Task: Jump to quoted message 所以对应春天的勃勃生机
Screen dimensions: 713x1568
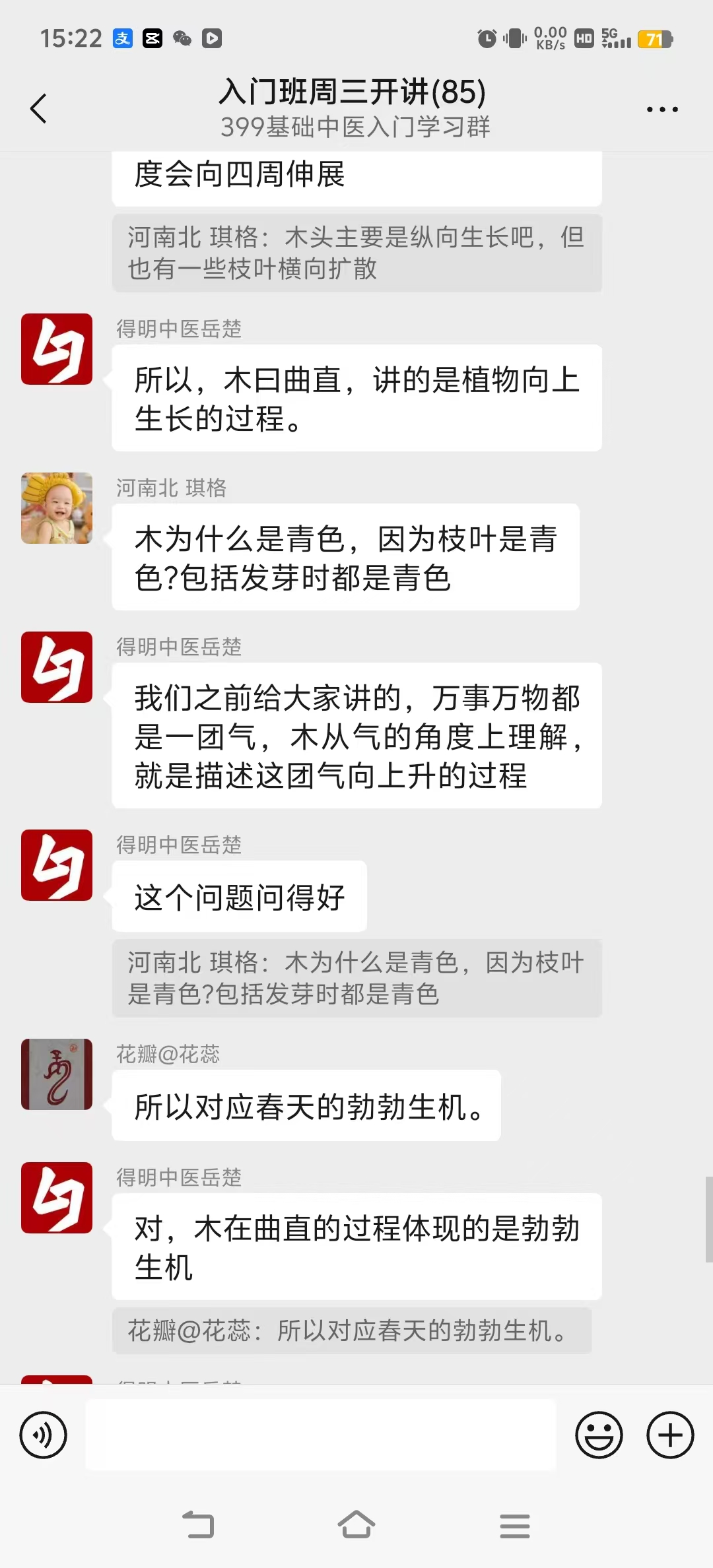Action: click(351, 1330)
